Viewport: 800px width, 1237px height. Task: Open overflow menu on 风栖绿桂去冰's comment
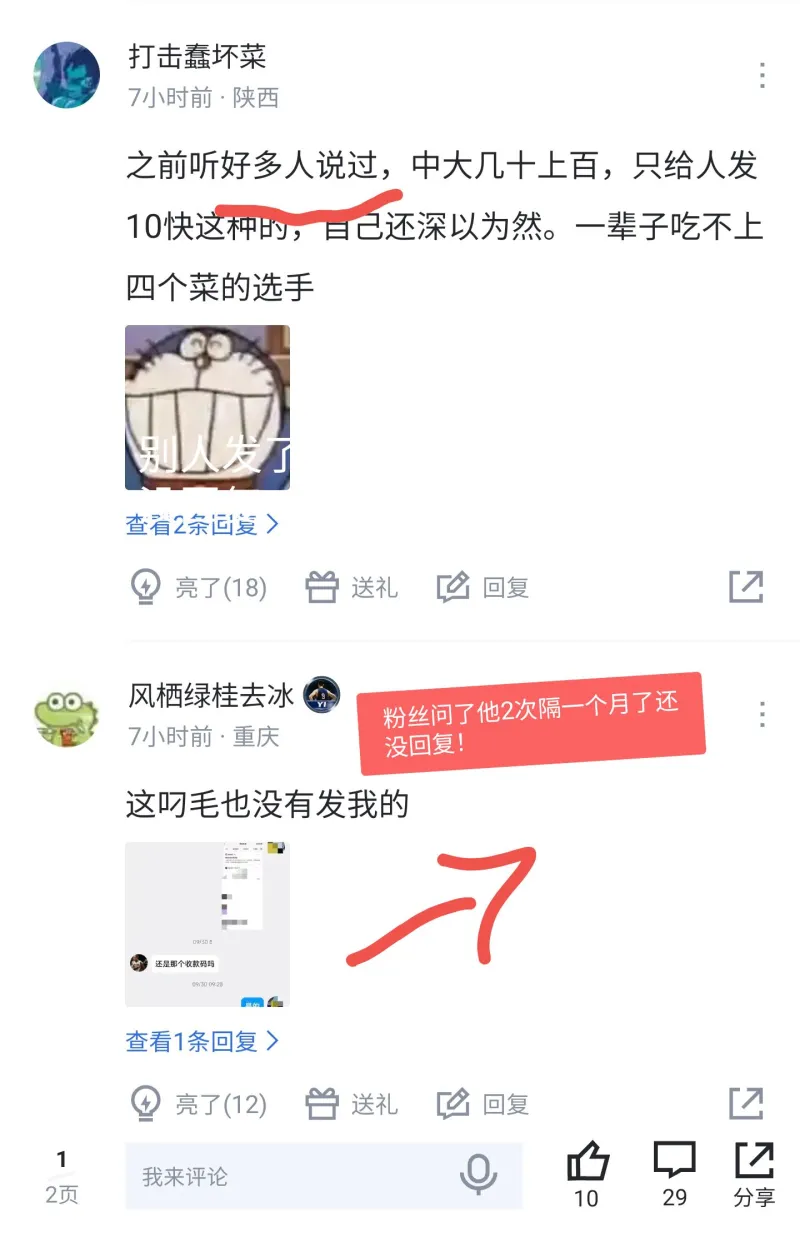762,714
